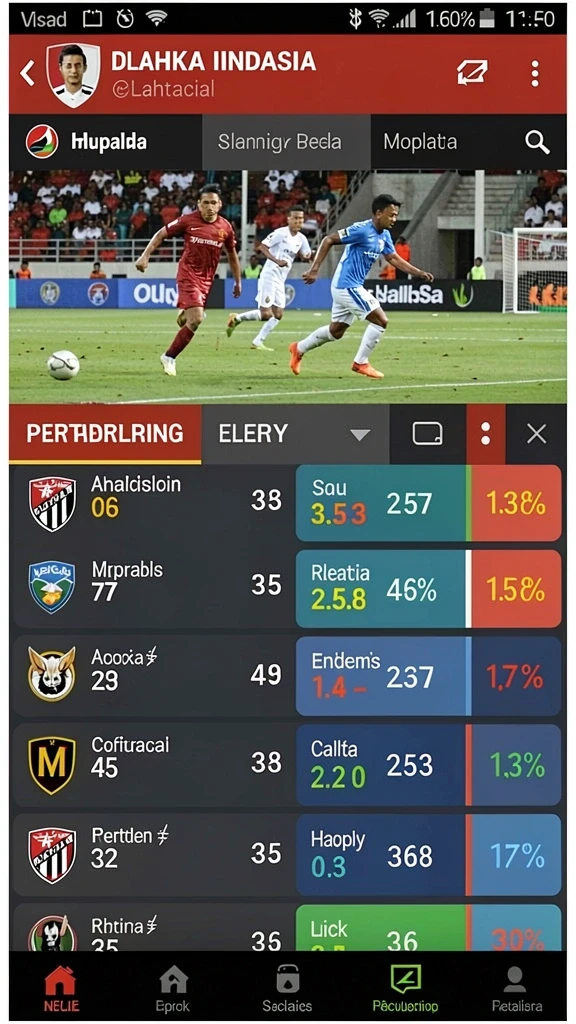
Task: Tap the rectangle screen icon beside ELERY
Action: (x=427, y=434)
